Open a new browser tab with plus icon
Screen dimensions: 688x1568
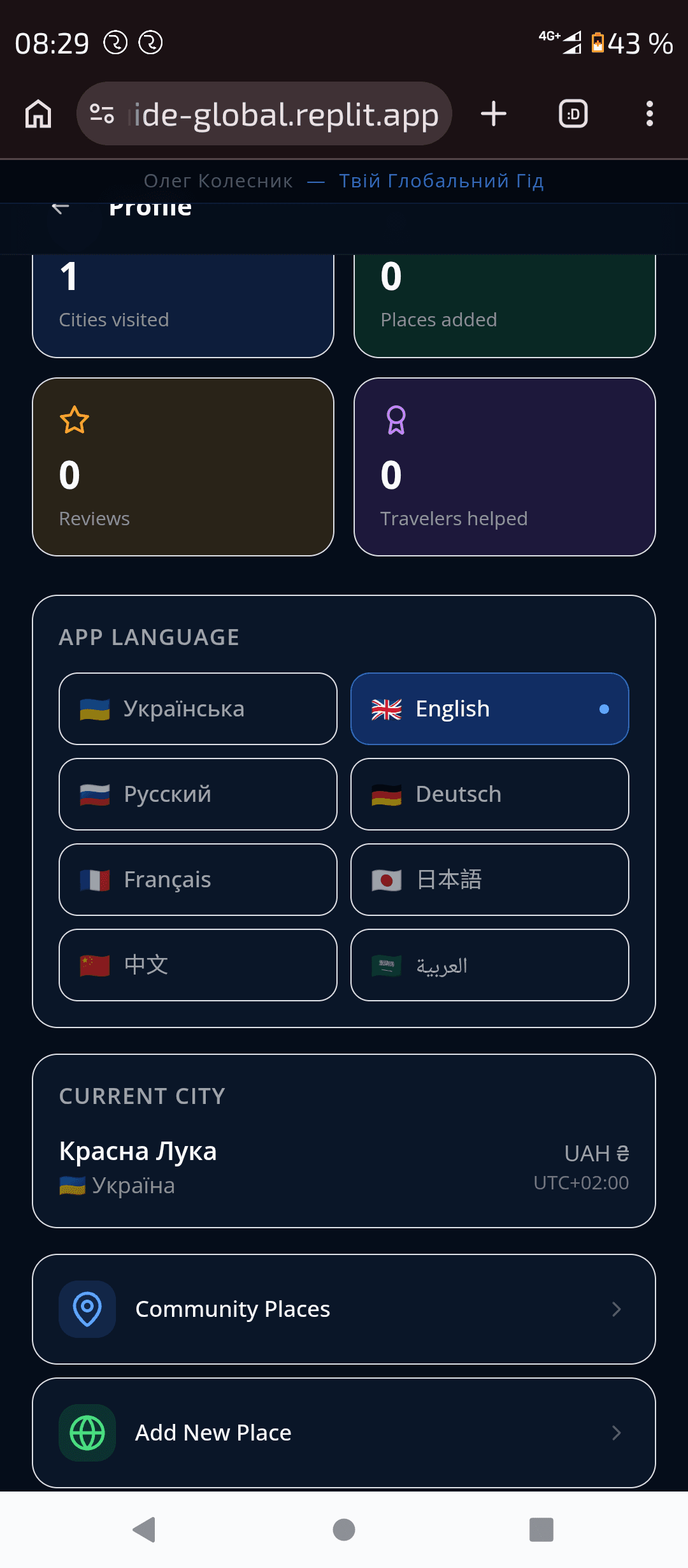(x=493, y=113)
